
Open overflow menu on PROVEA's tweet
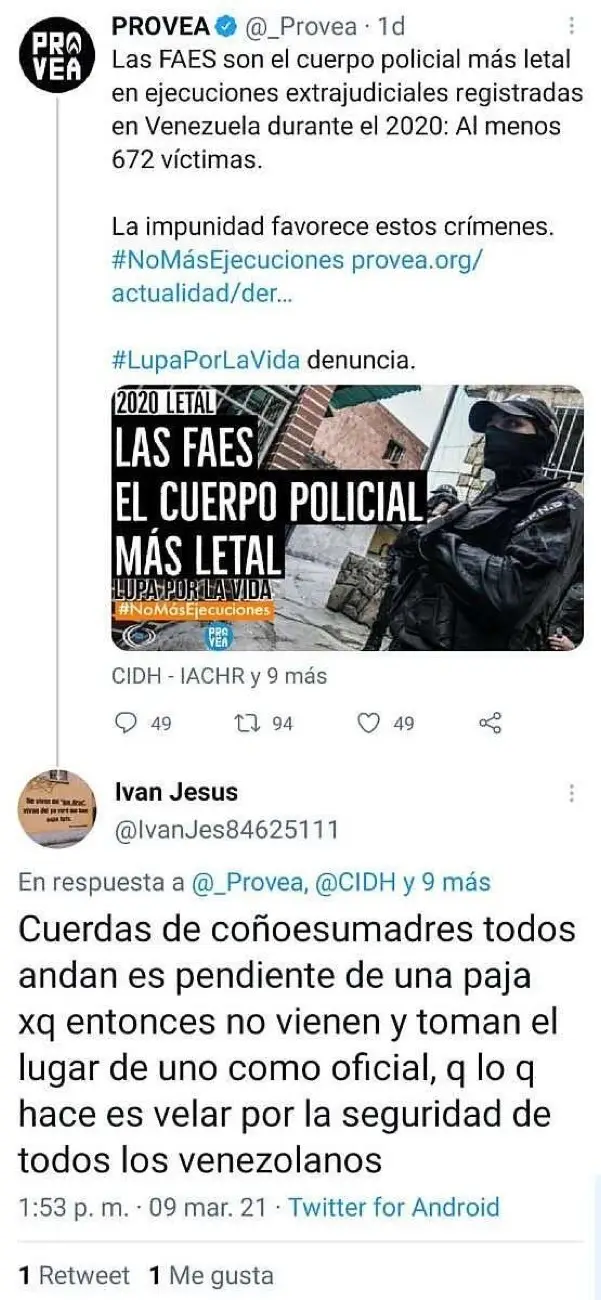click(x=571, y=26)
